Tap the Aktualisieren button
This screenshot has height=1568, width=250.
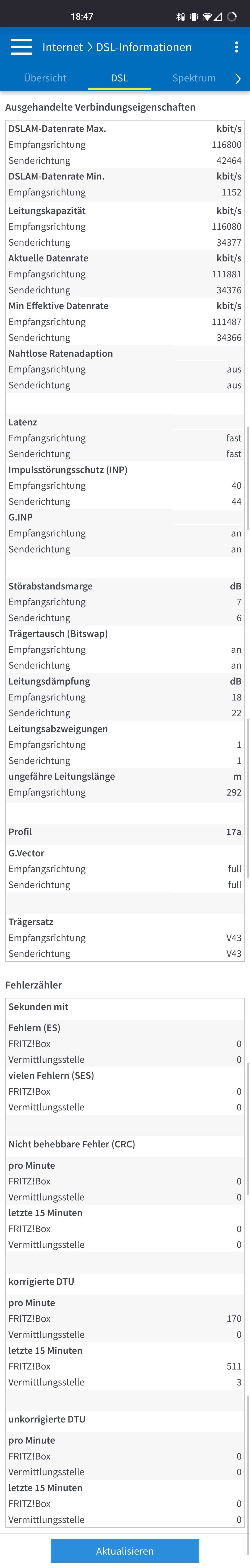(125, 1550)
